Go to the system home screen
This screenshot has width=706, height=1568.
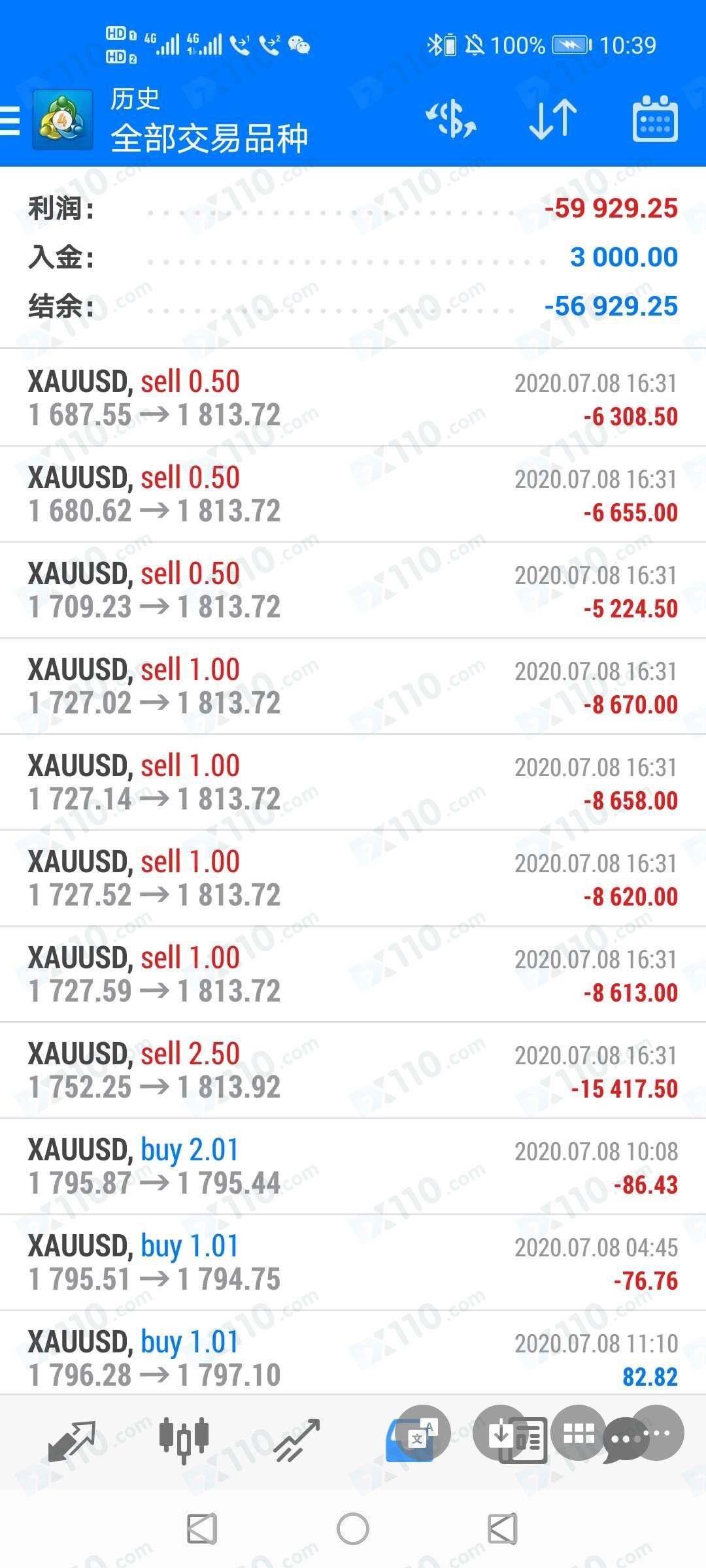[353, 1529]
